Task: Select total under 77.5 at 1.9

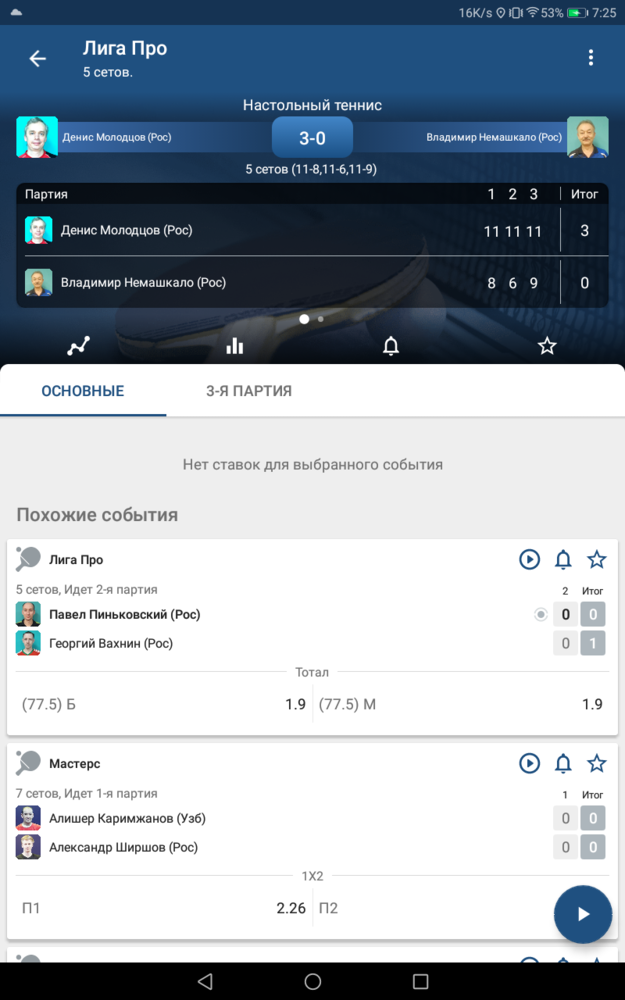Action: [x=460, y=704]
